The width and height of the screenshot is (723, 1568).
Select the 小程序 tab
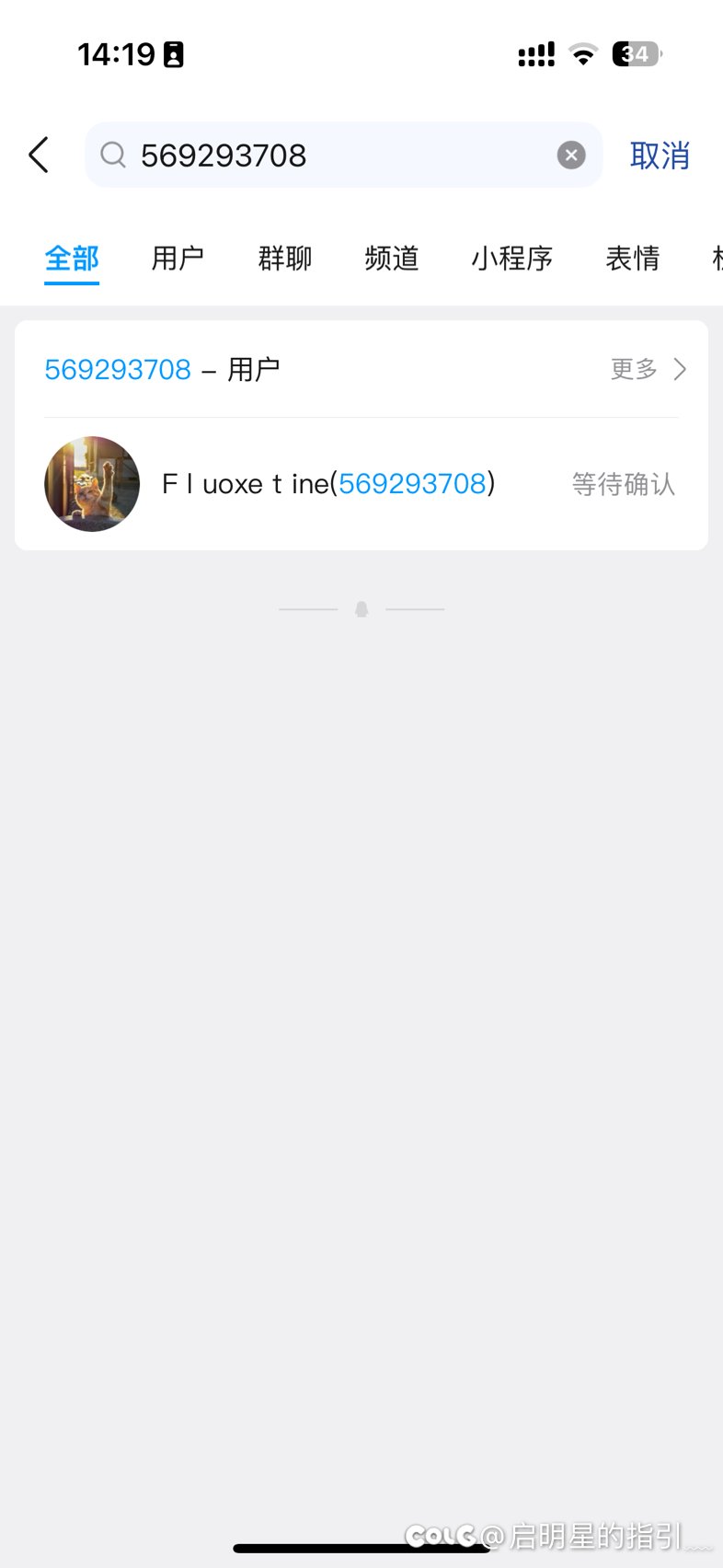(x=511, y=259)
